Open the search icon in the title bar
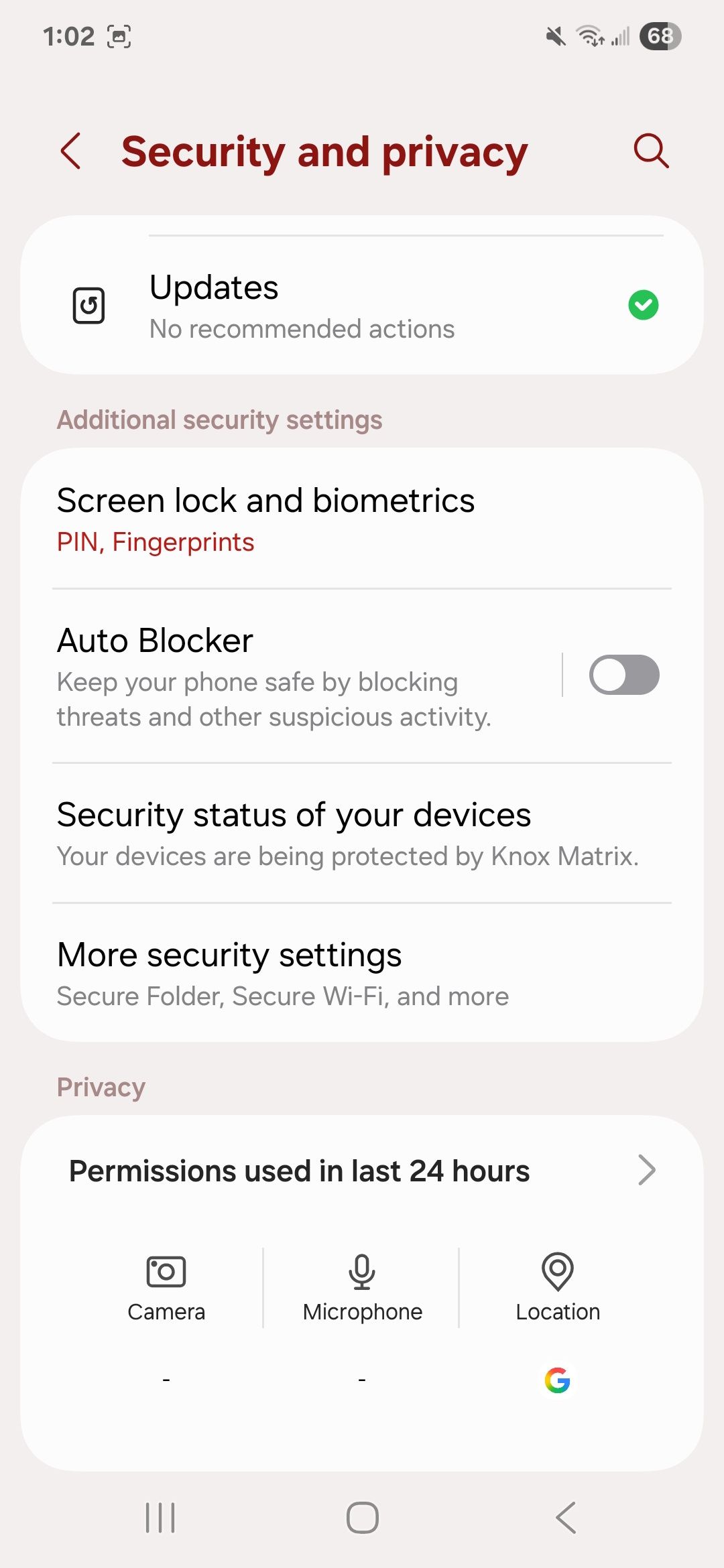The height and width of the screenshot is (1568, 724). pyautogui.click(x=649, y=151)
